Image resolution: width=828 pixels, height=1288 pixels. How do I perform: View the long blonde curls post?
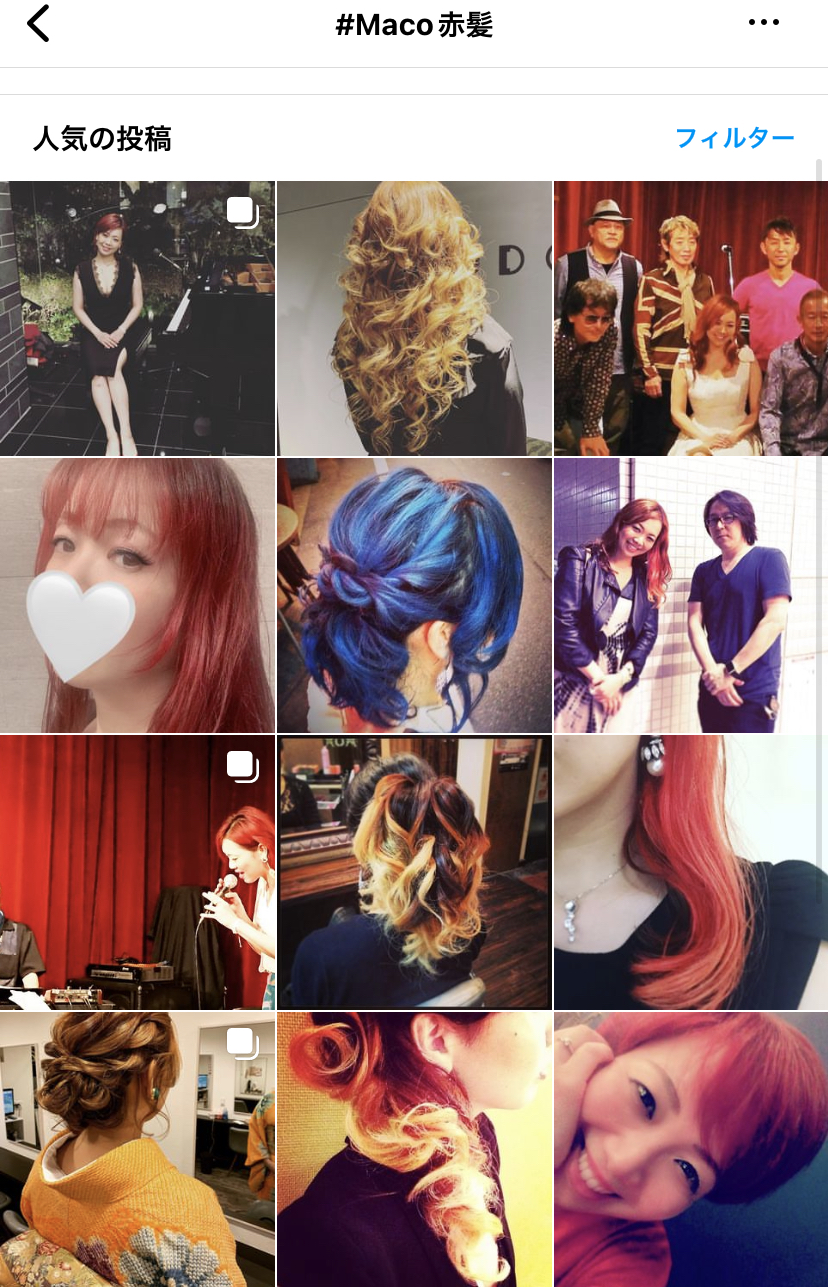click(414, 318)
